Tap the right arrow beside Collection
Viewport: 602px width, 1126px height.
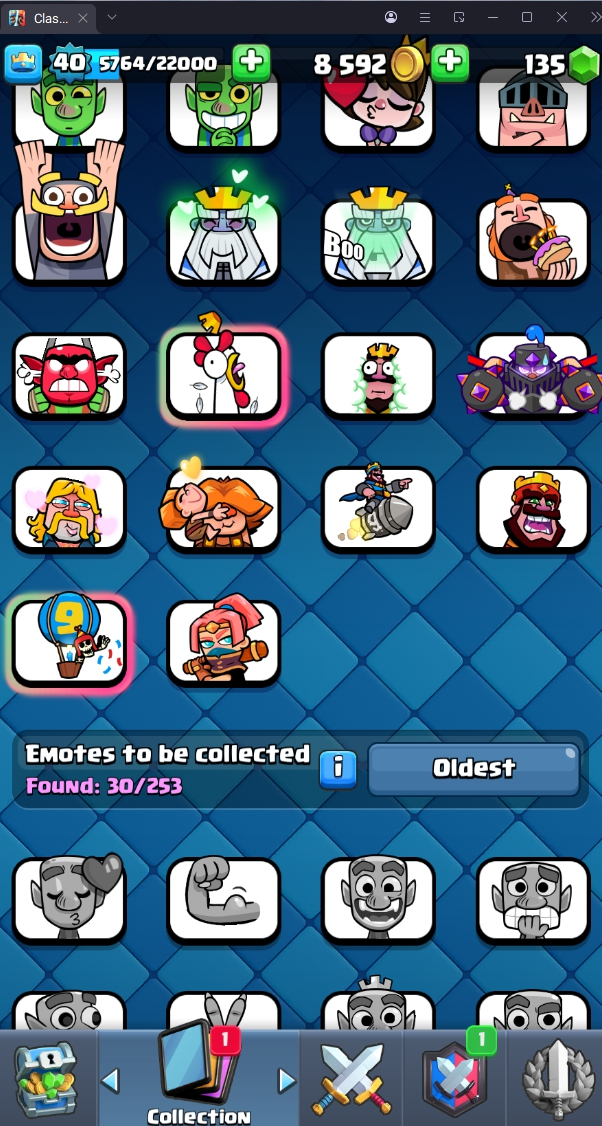287,1080
